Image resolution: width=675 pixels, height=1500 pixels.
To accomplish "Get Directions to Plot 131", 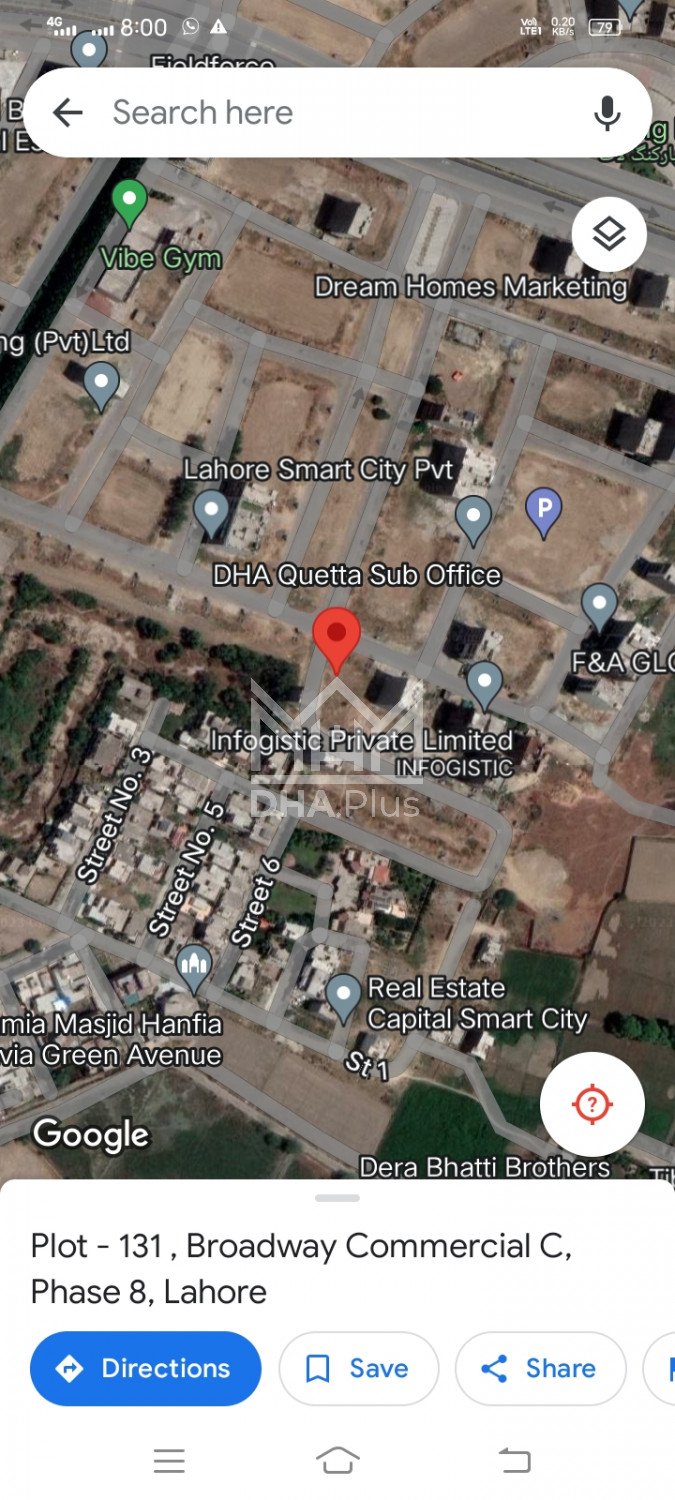I will [146, 1368].
